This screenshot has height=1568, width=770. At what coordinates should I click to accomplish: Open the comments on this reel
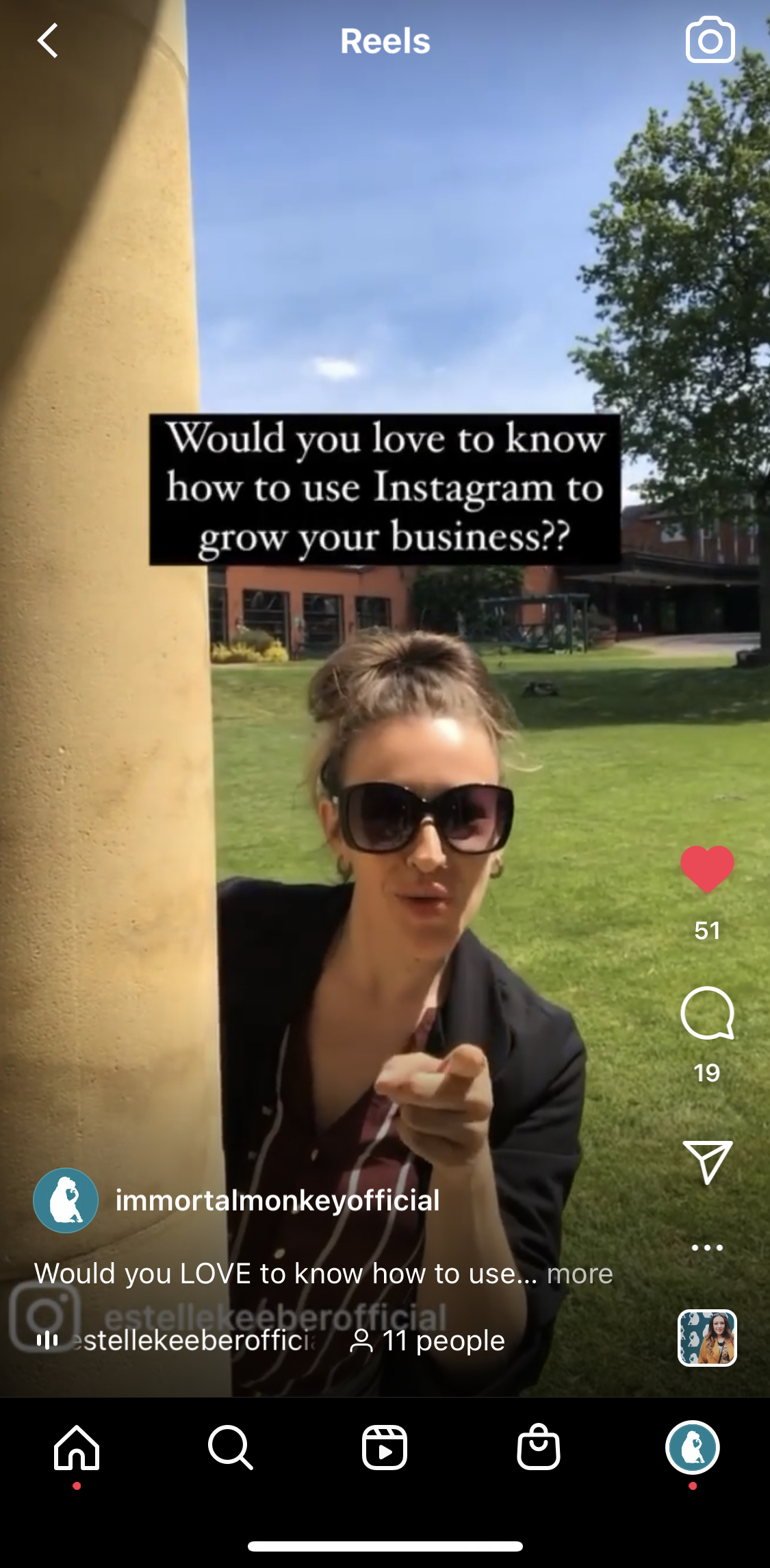[x=707, y=1014]
